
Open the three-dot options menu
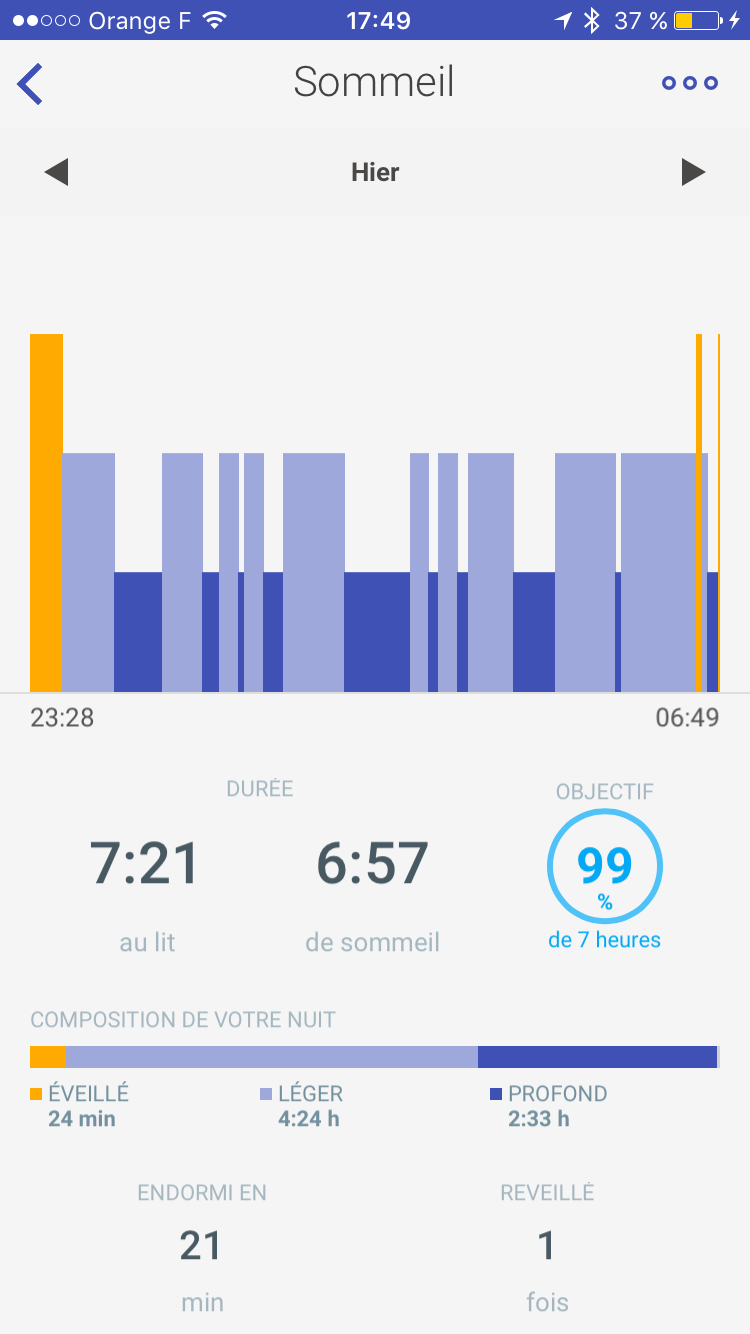pyautogui.click(x=690, y=83)
